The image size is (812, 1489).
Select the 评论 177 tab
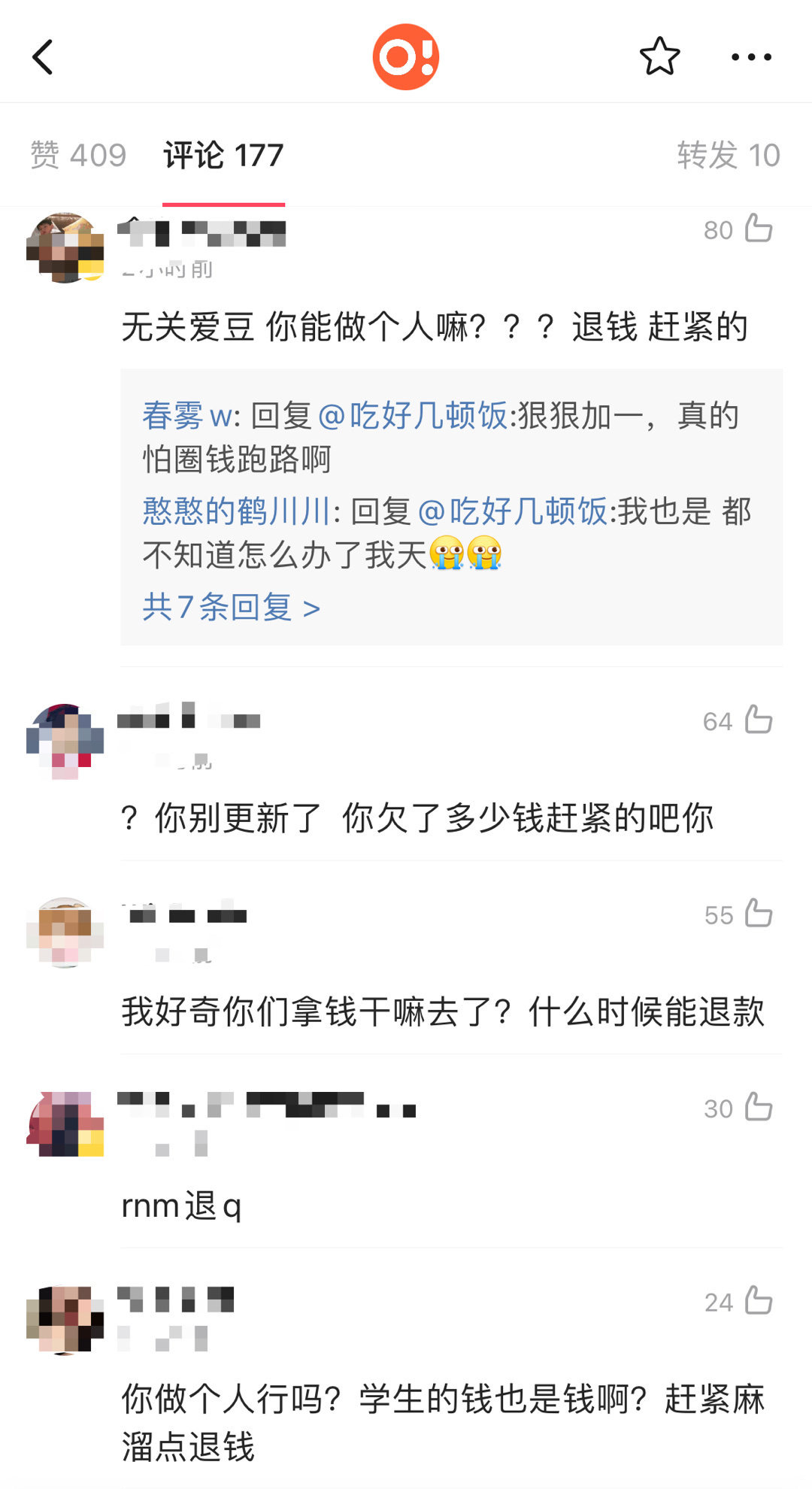pyautogui.click(x=222, y=155)
